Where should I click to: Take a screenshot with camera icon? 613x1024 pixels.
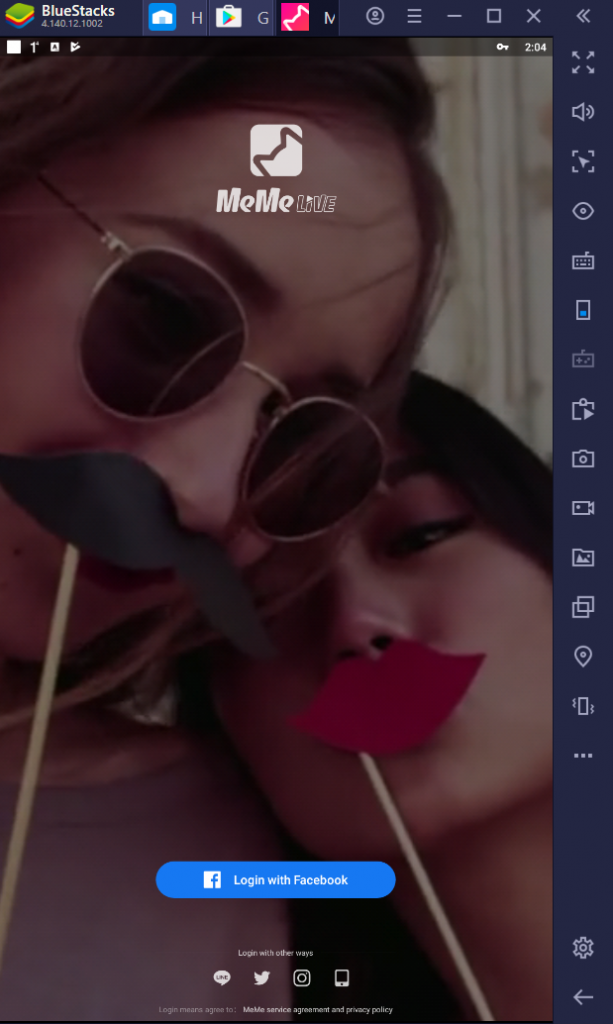pyautogui.click(x=583, y=458)
